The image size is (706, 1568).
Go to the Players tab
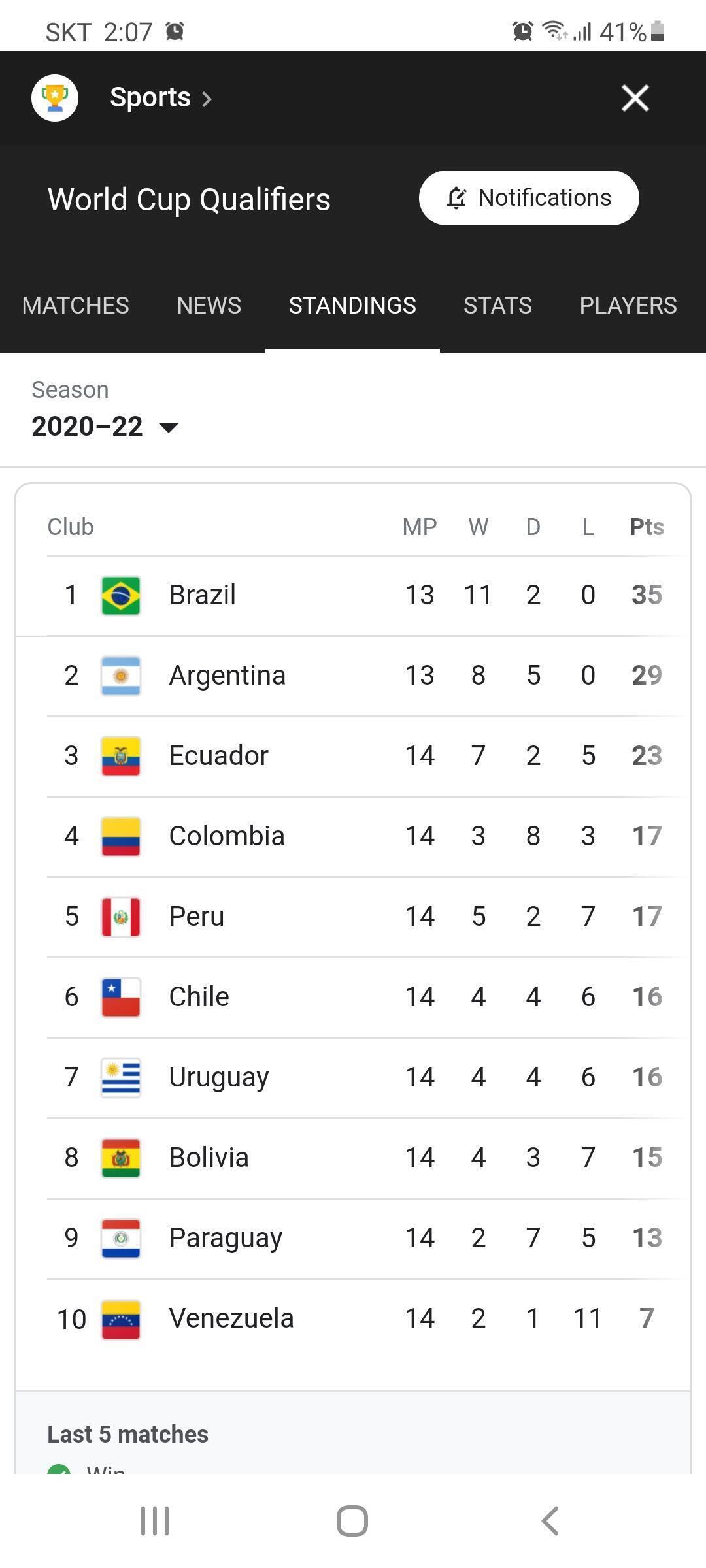(628, 305)
